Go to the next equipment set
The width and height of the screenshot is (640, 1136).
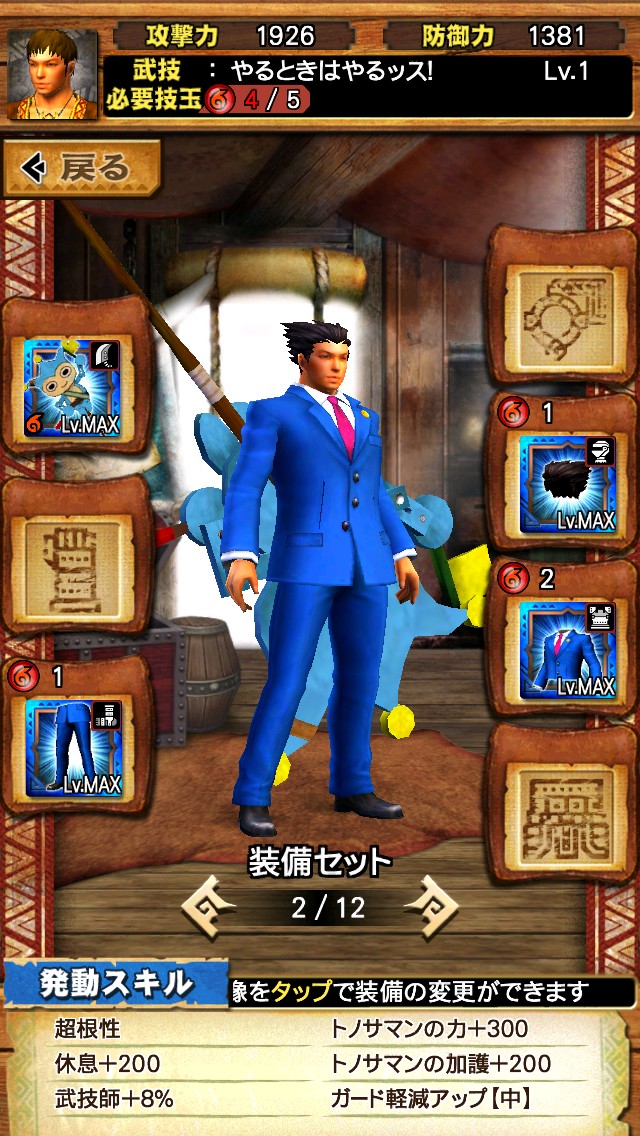(x=432, y=906)
